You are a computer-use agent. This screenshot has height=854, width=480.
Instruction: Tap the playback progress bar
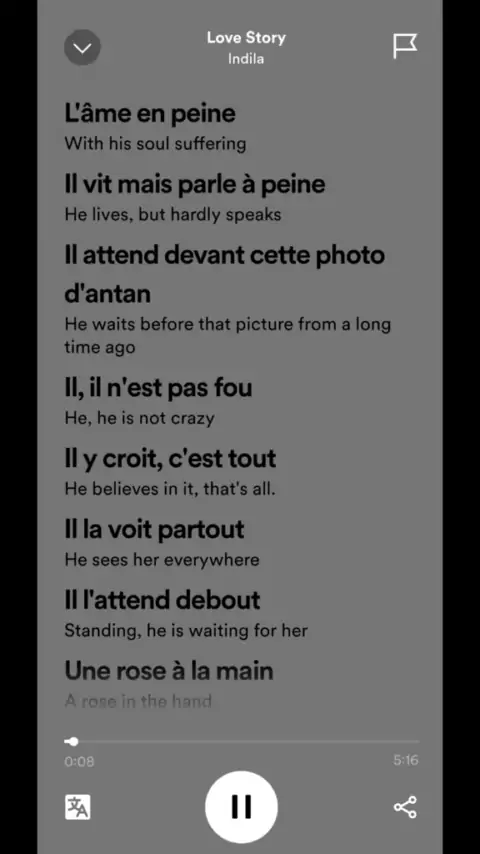point(241,741)
